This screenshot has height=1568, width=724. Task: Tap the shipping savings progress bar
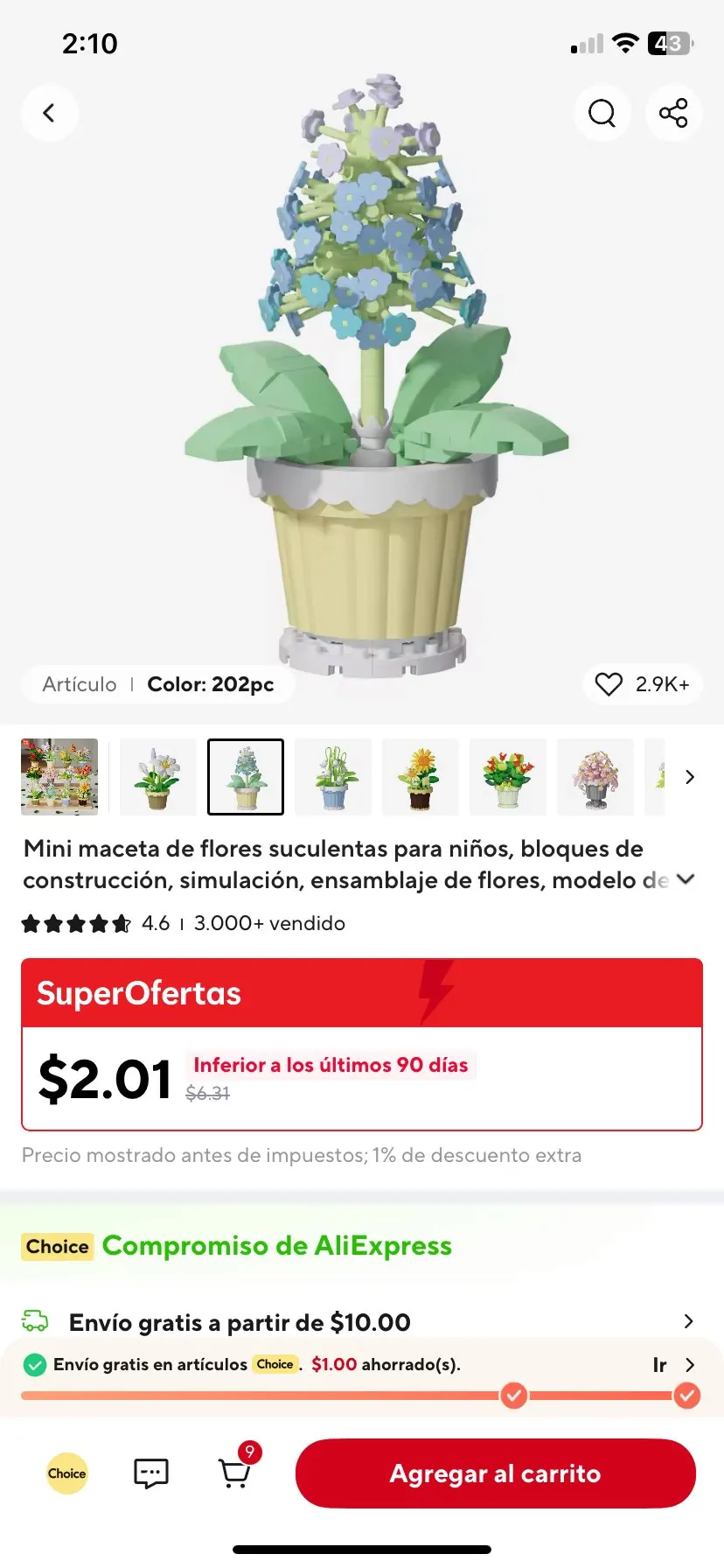(x=362, y=1396)
